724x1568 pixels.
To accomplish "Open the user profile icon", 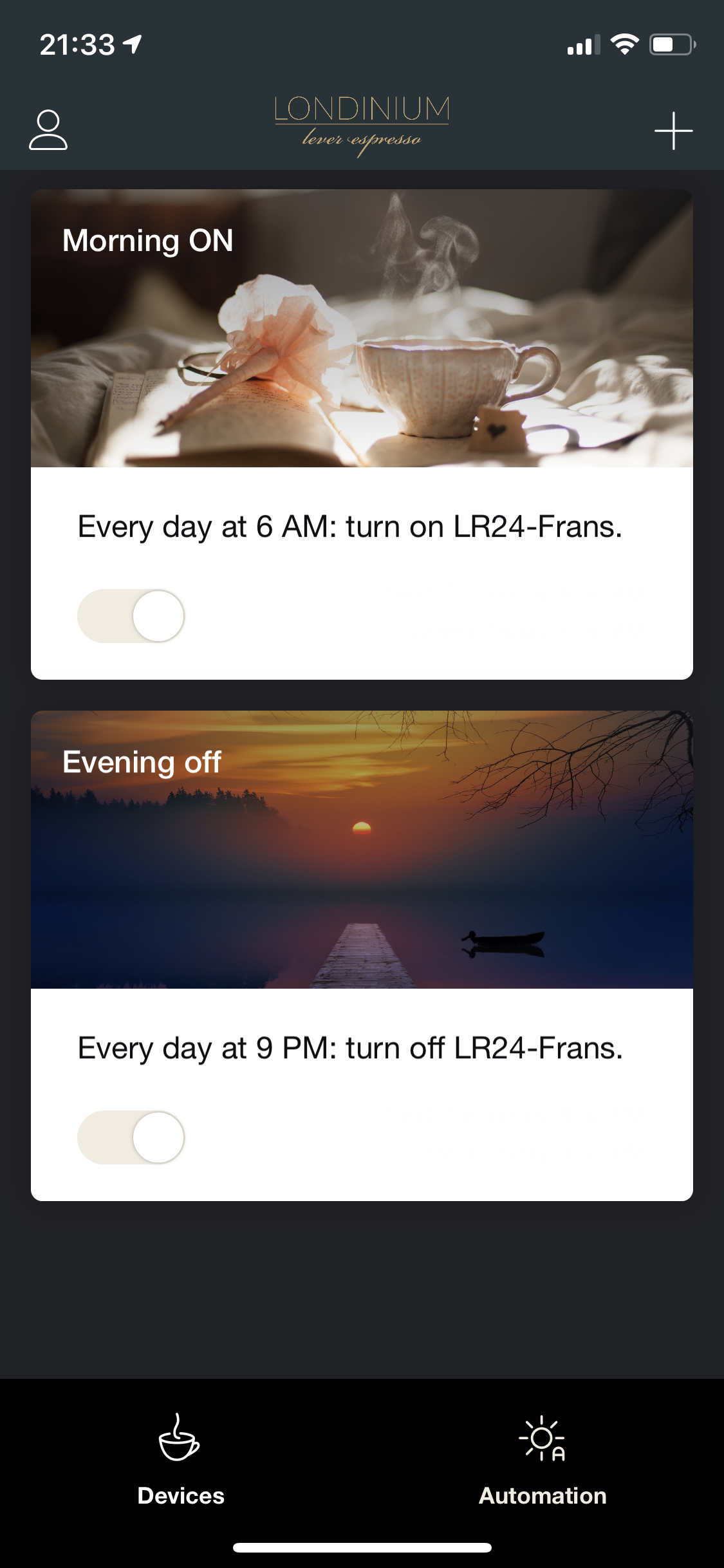I will coord(48,130).
